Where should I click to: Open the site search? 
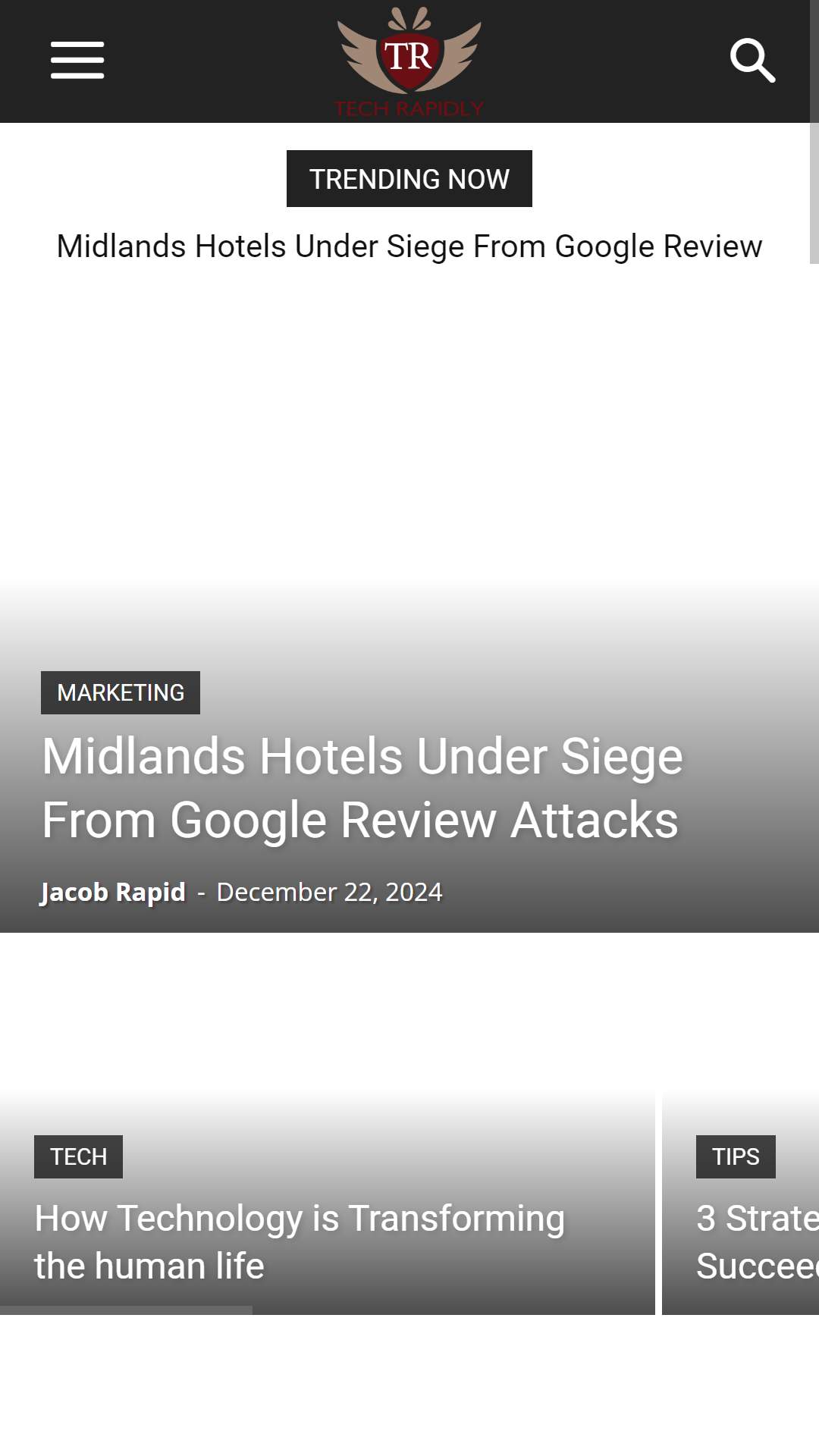coord(752,61)
